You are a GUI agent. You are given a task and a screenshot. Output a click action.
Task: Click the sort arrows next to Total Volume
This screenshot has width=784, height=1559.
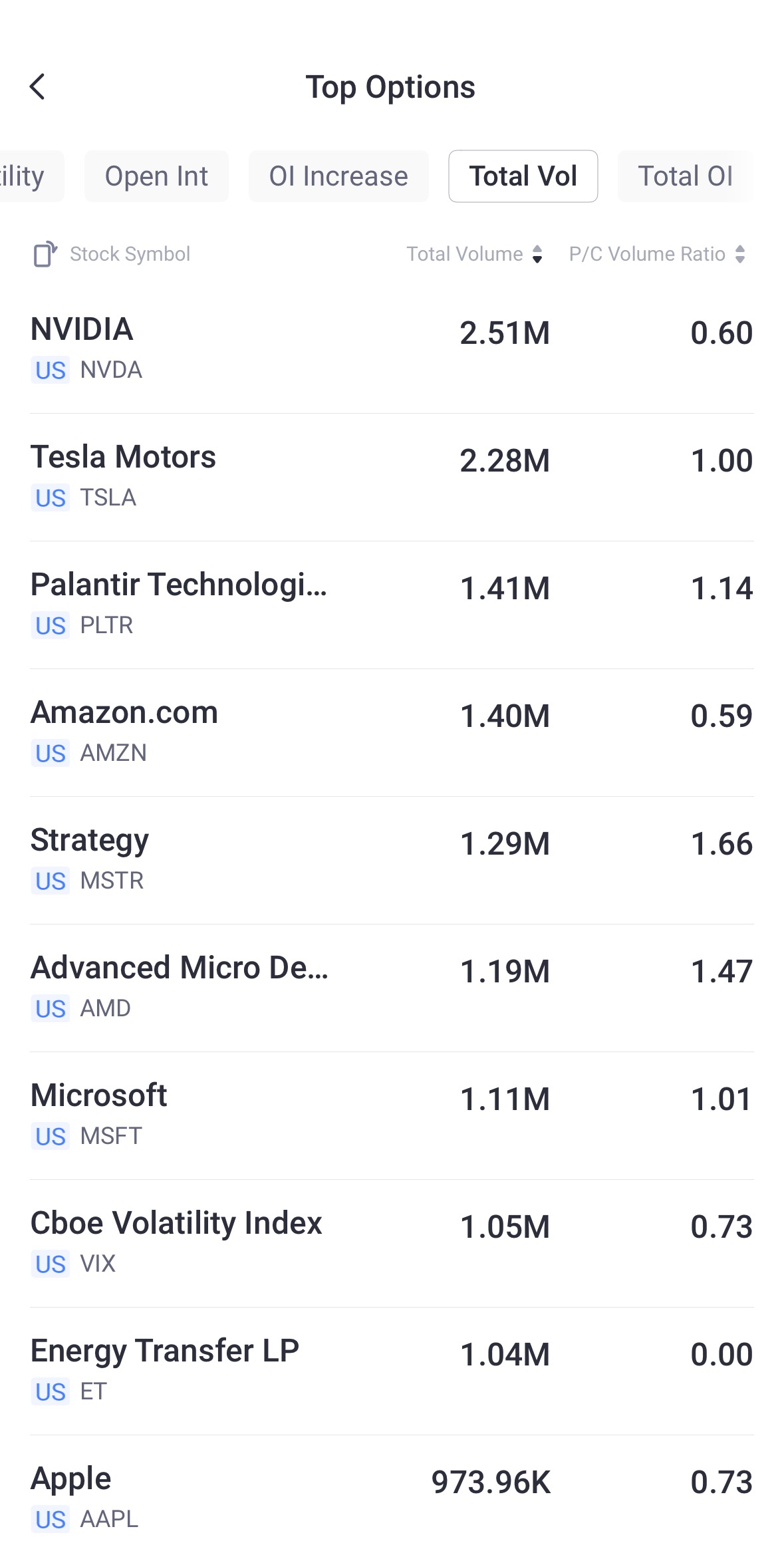(x=538, y=254)
